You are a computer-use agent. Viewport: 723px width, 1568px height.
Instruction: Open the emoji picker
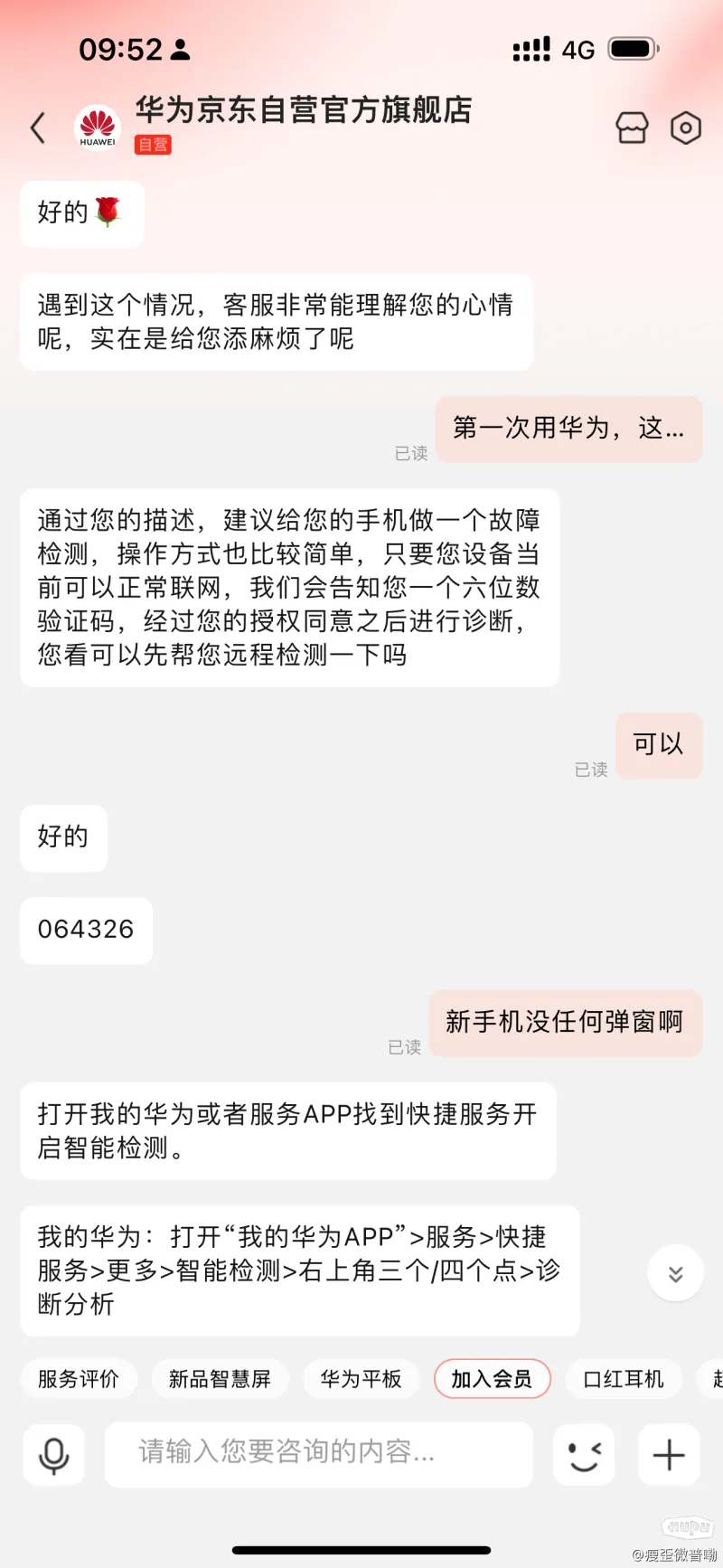[584, 1455]
